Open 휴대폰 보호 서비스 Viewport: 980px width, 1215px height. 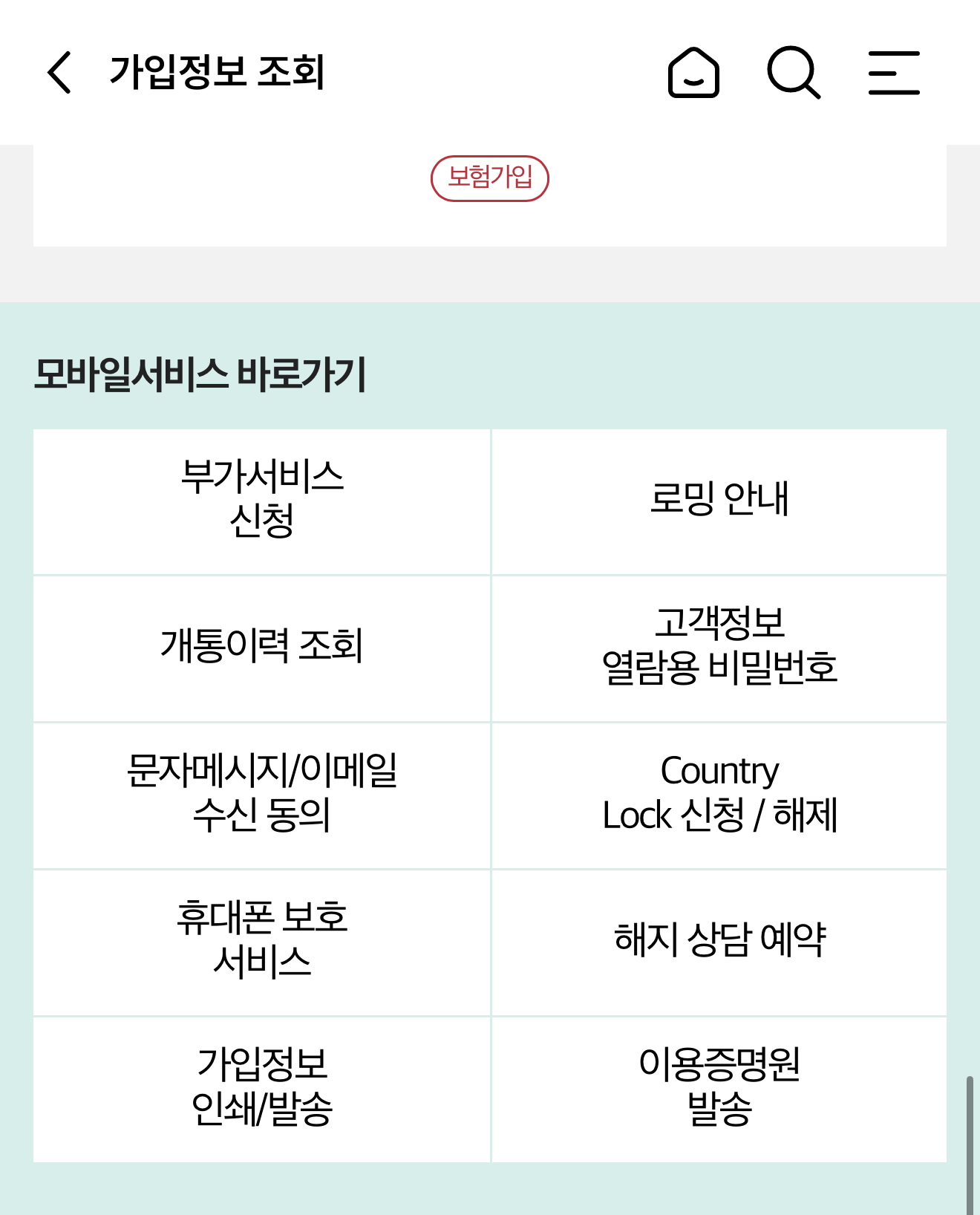pyautogui.click(x=261, y=942)
